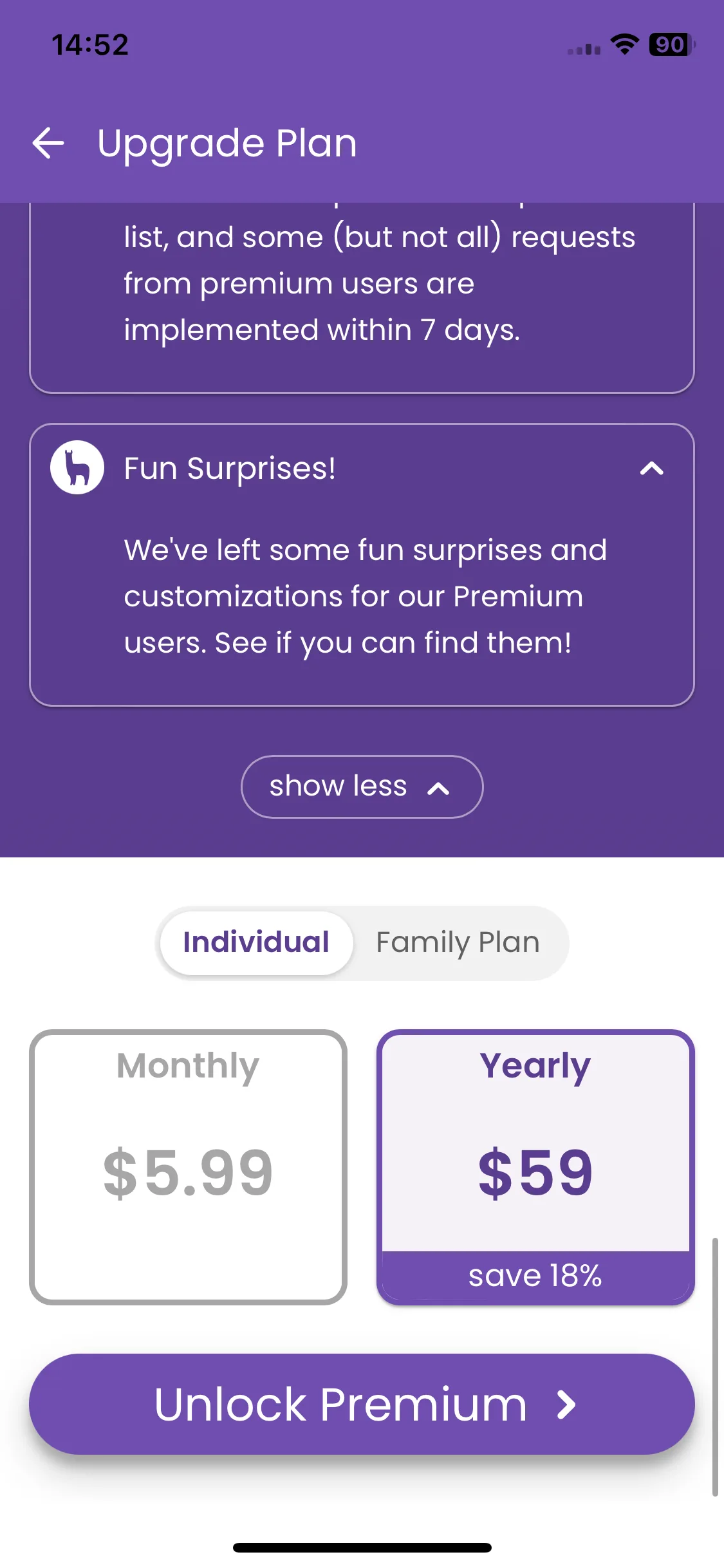Select the Individual plan tab
The image size is (724, 1568).
256,943
